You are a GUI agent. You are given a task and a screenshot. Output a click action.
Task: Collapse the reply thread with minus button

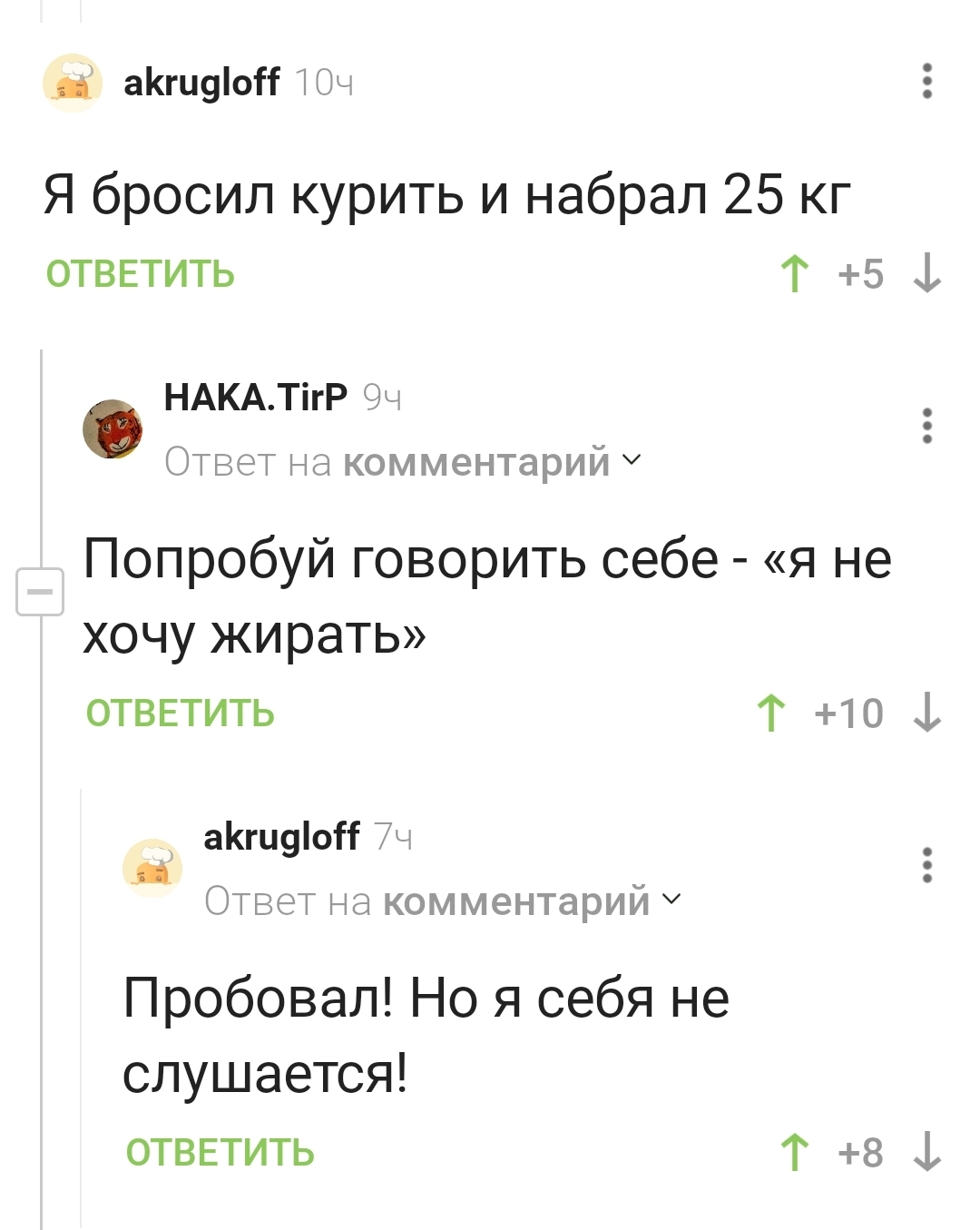coord(40,592)
